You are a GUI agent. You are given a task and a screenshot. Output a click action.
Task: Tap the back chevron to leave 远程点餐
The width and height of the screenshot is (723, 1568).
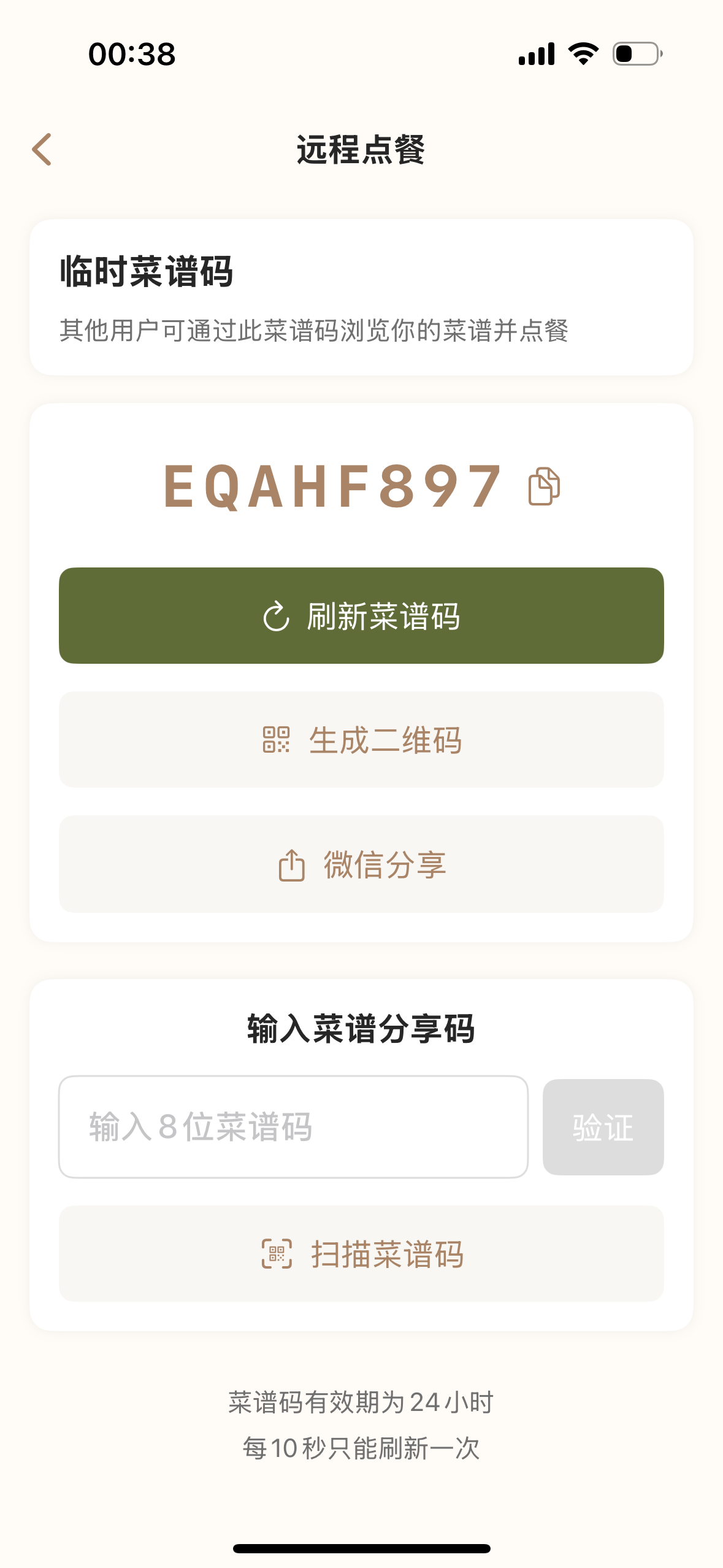41,148
